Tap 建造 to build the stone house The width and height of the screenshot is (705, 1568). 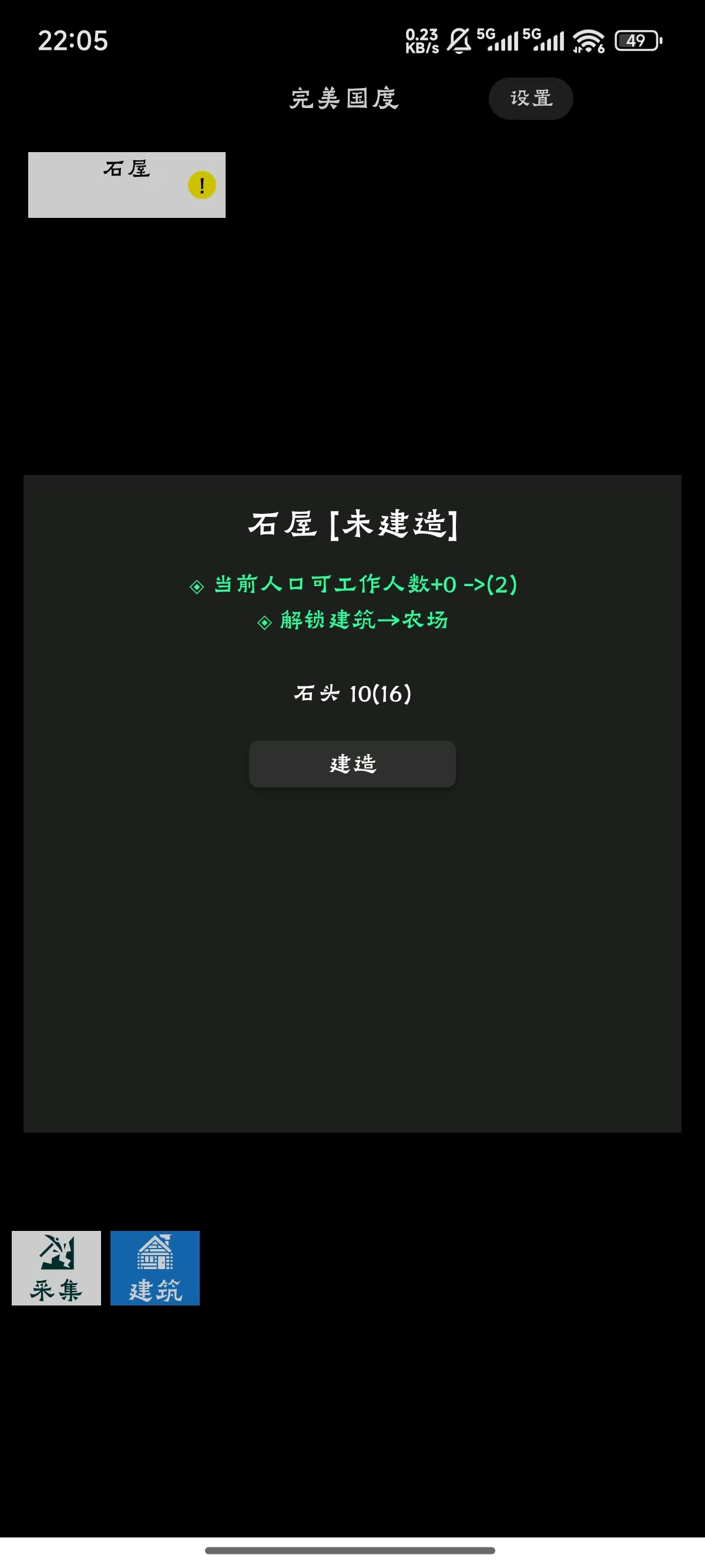click(352, 763)
